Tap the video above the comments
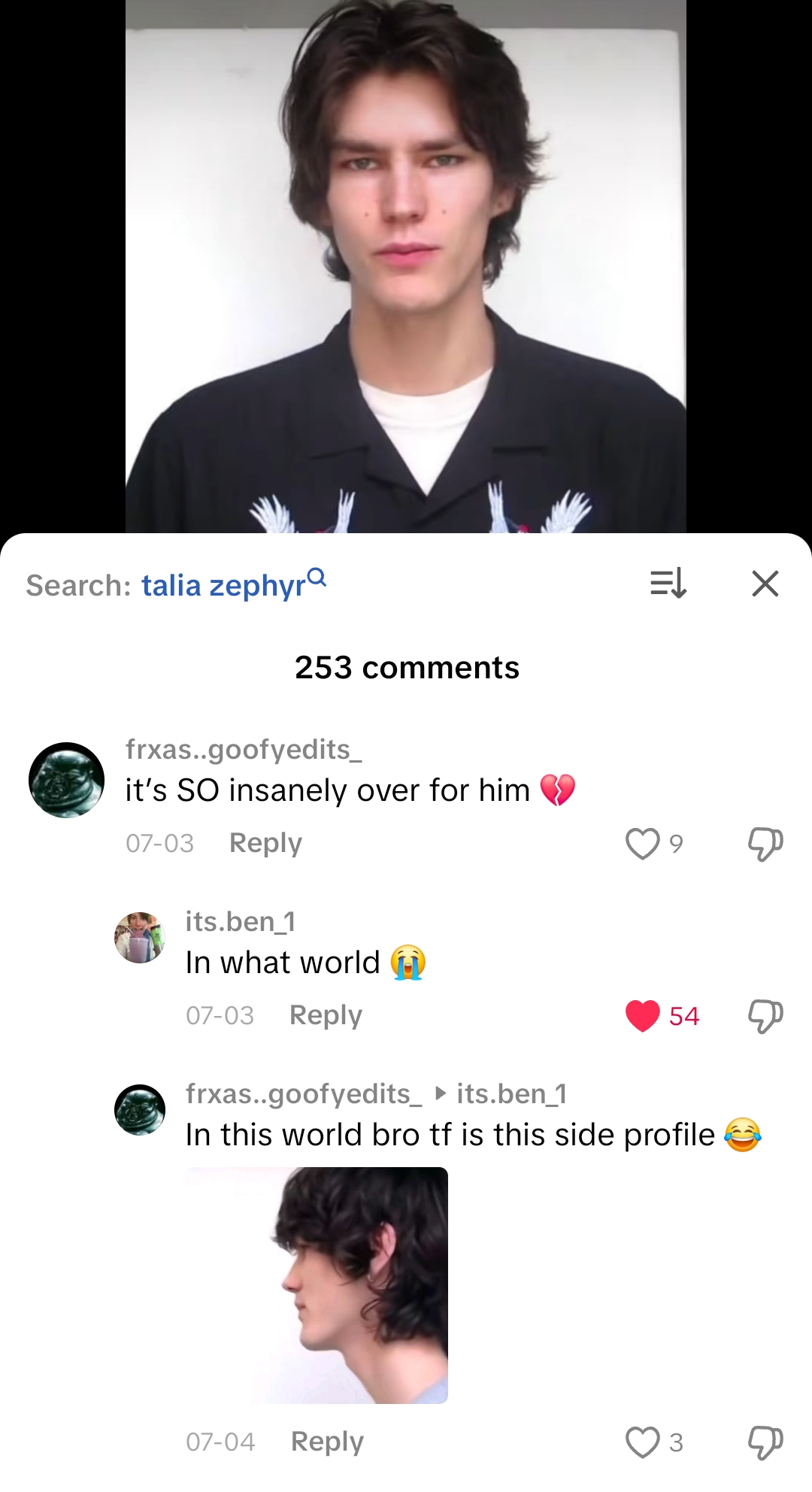 coord(406,263)
